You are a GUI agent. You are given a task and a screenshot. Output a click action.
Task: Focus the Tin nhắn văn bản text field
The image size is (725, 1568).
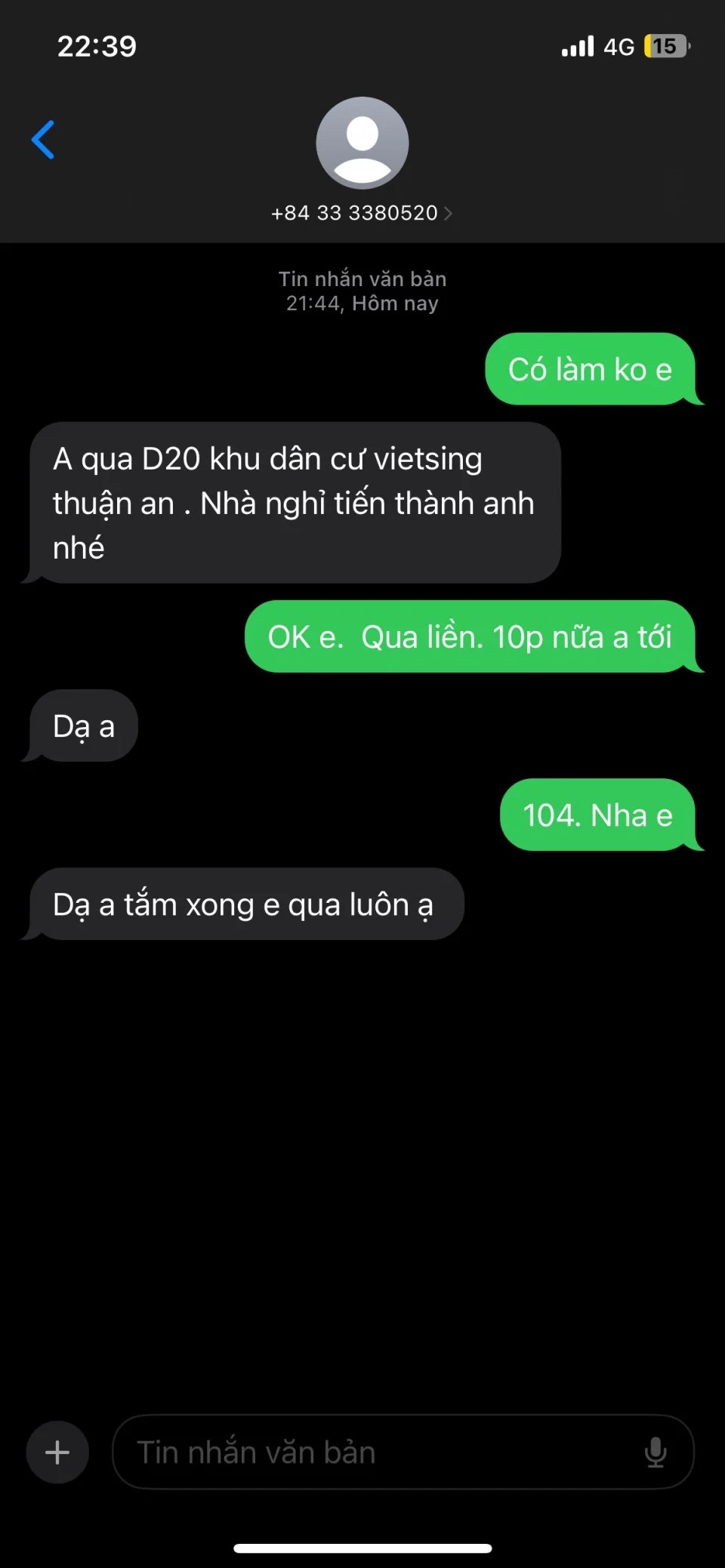click(x=378, y=1452)
